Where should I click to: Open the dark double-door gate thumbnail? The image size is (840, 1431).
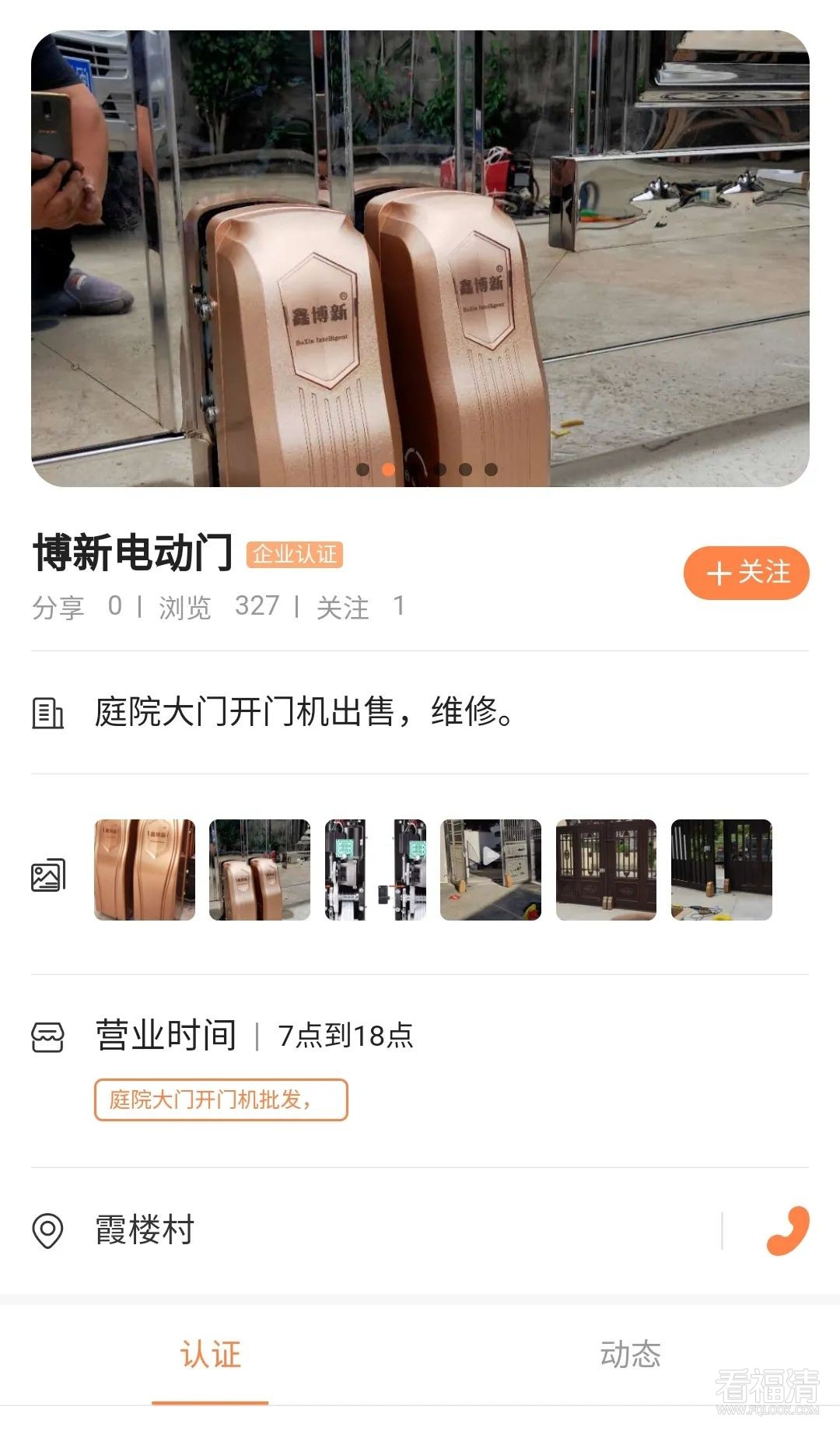tap(606, 870)
